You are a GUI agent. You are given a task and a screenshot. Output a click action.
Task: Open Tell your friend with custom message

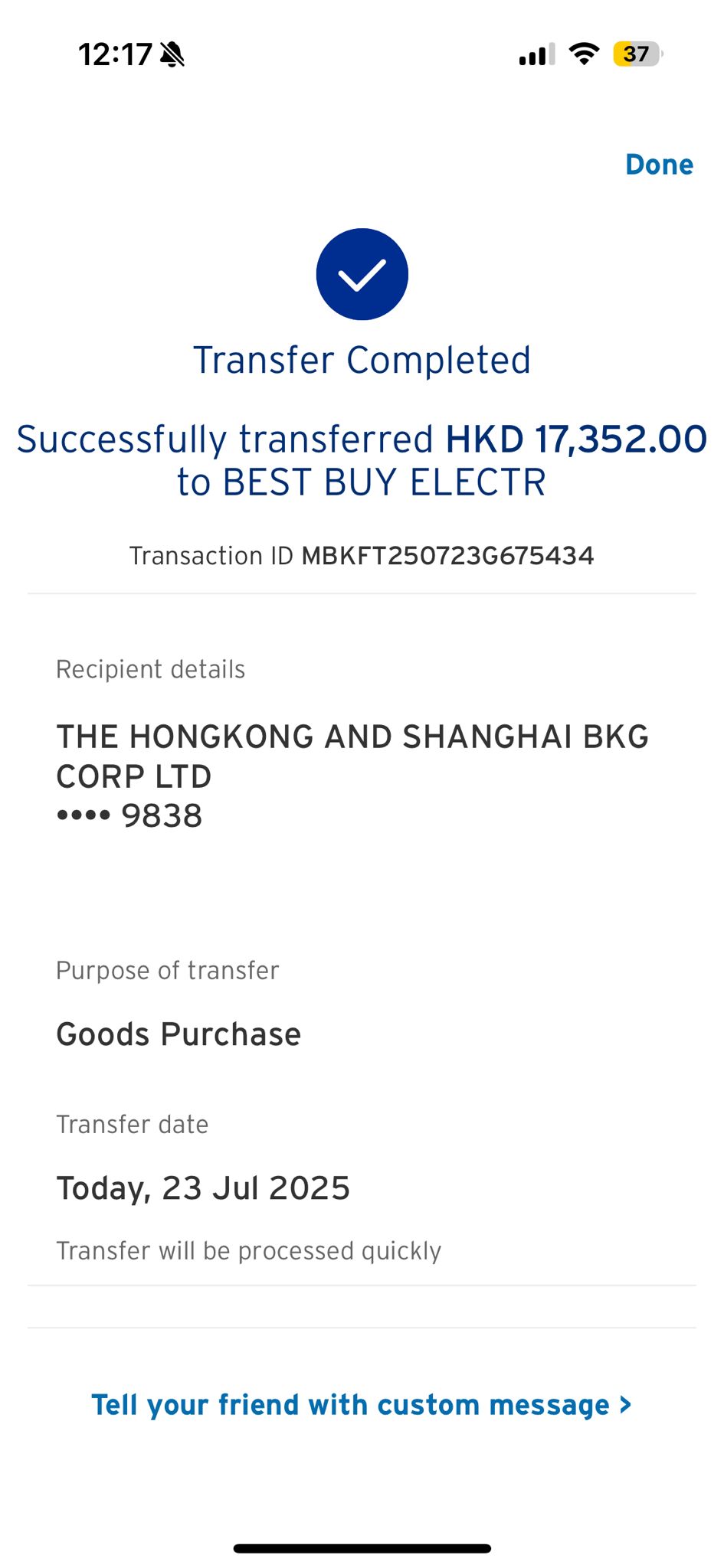coord(361,1405)
